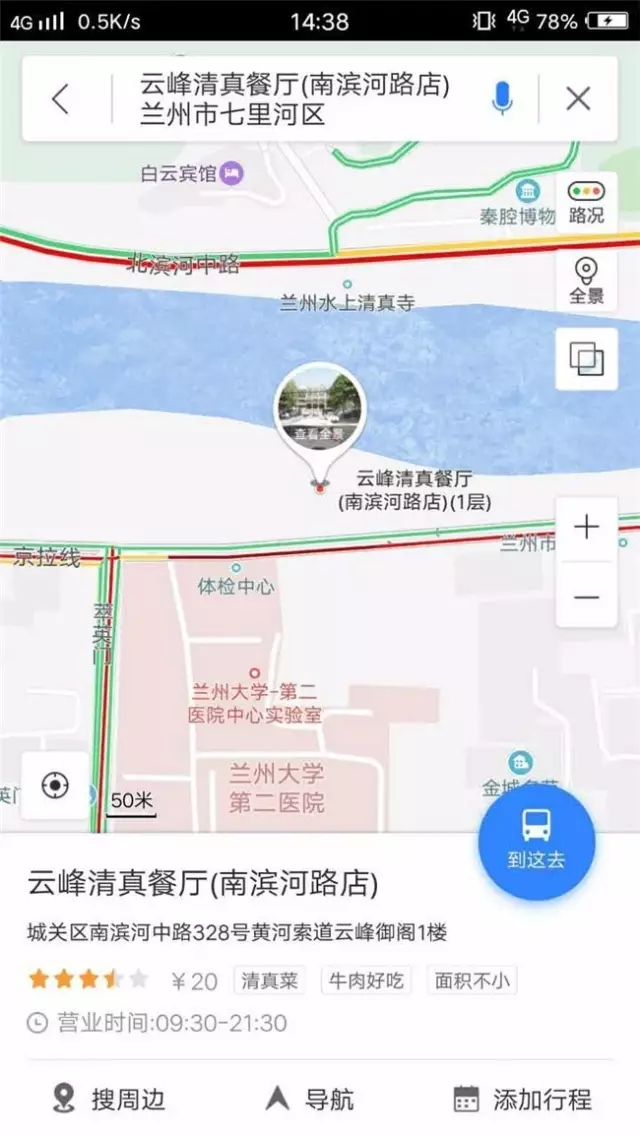The height and width of the screenshot is (1137, 640).
Task: Tap the 牛肉好吃 tag chip
Action: [367, 980]
